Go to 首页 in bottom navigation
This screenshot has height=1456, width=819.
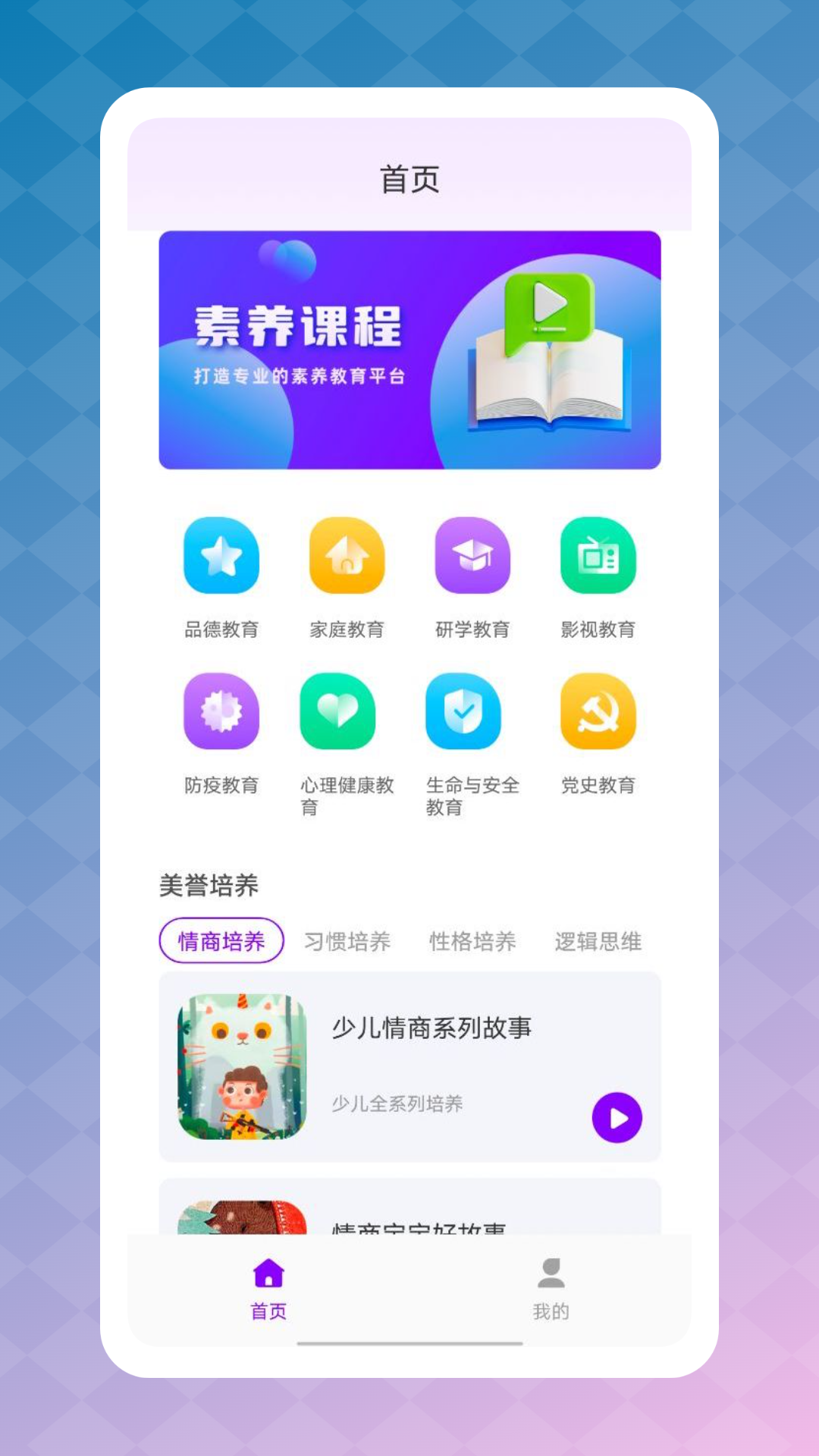[x=268, y=1288]
